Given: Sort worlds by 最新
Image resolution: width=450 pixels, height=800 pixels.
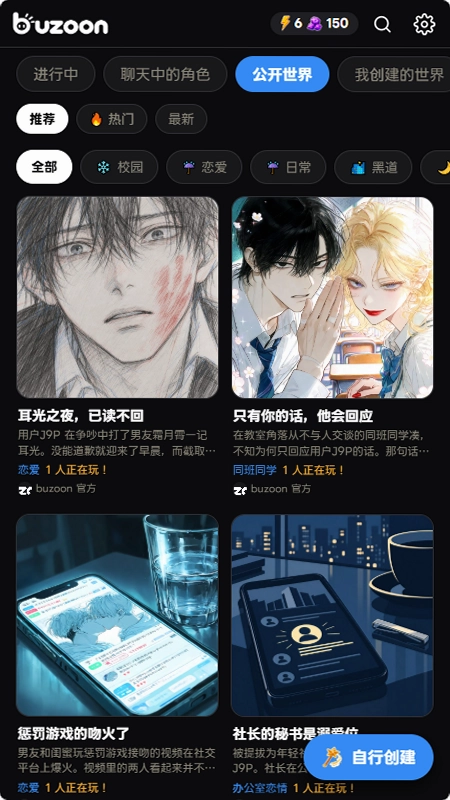Looking at the screenshot, I should pos(181,119).
